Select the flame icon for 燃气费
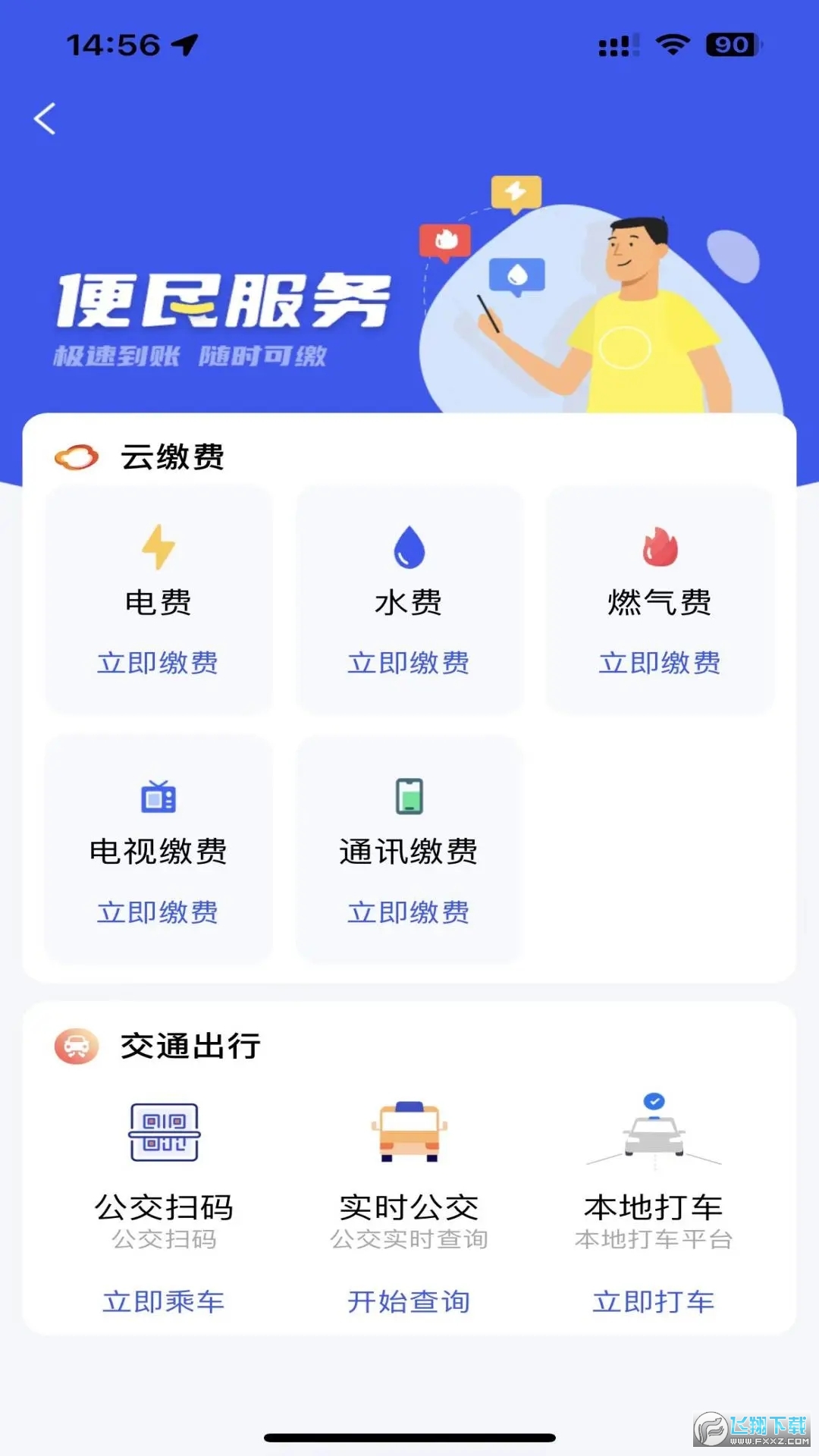Screen dimensions: 819x1456 click(x=660, y=548)
